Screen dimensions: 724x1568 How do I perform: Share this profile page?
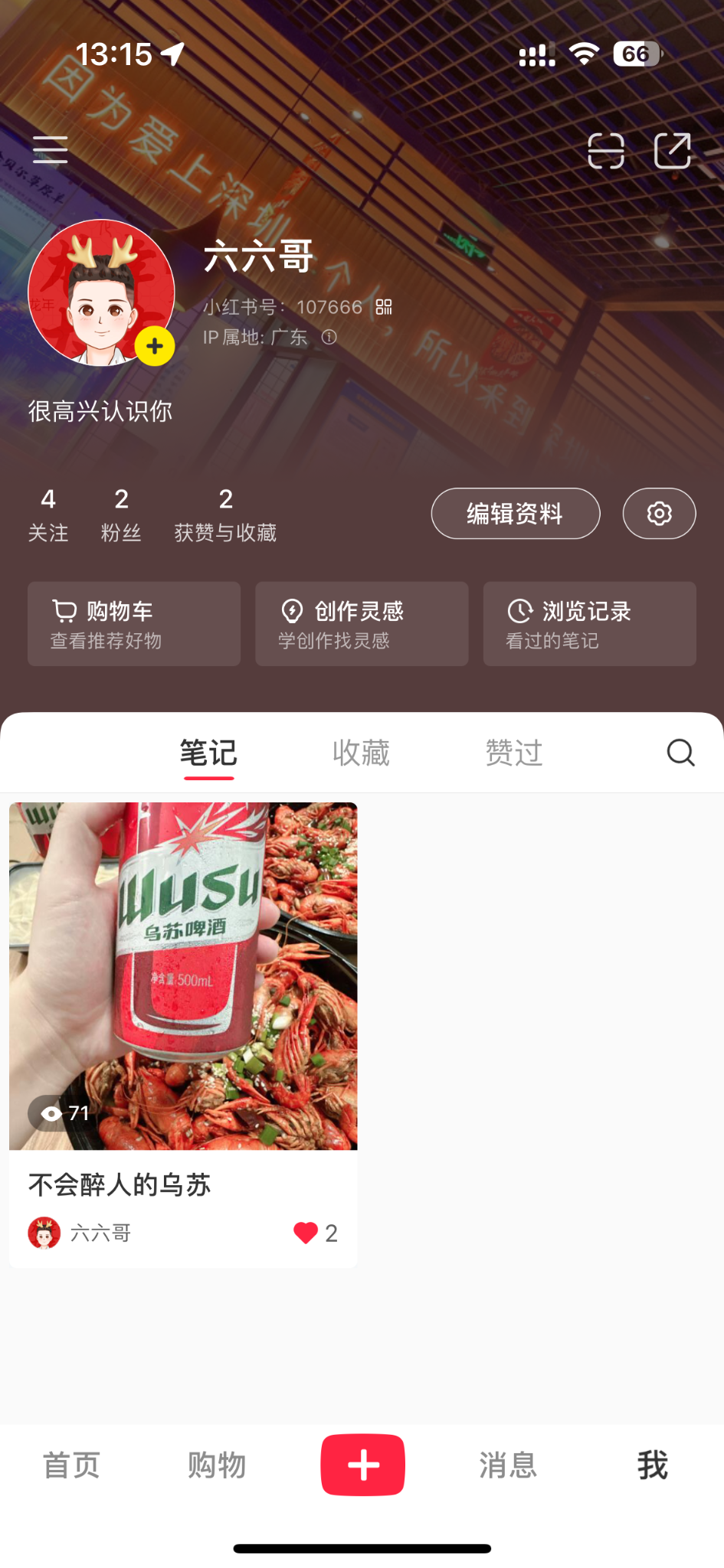(672, 150)
